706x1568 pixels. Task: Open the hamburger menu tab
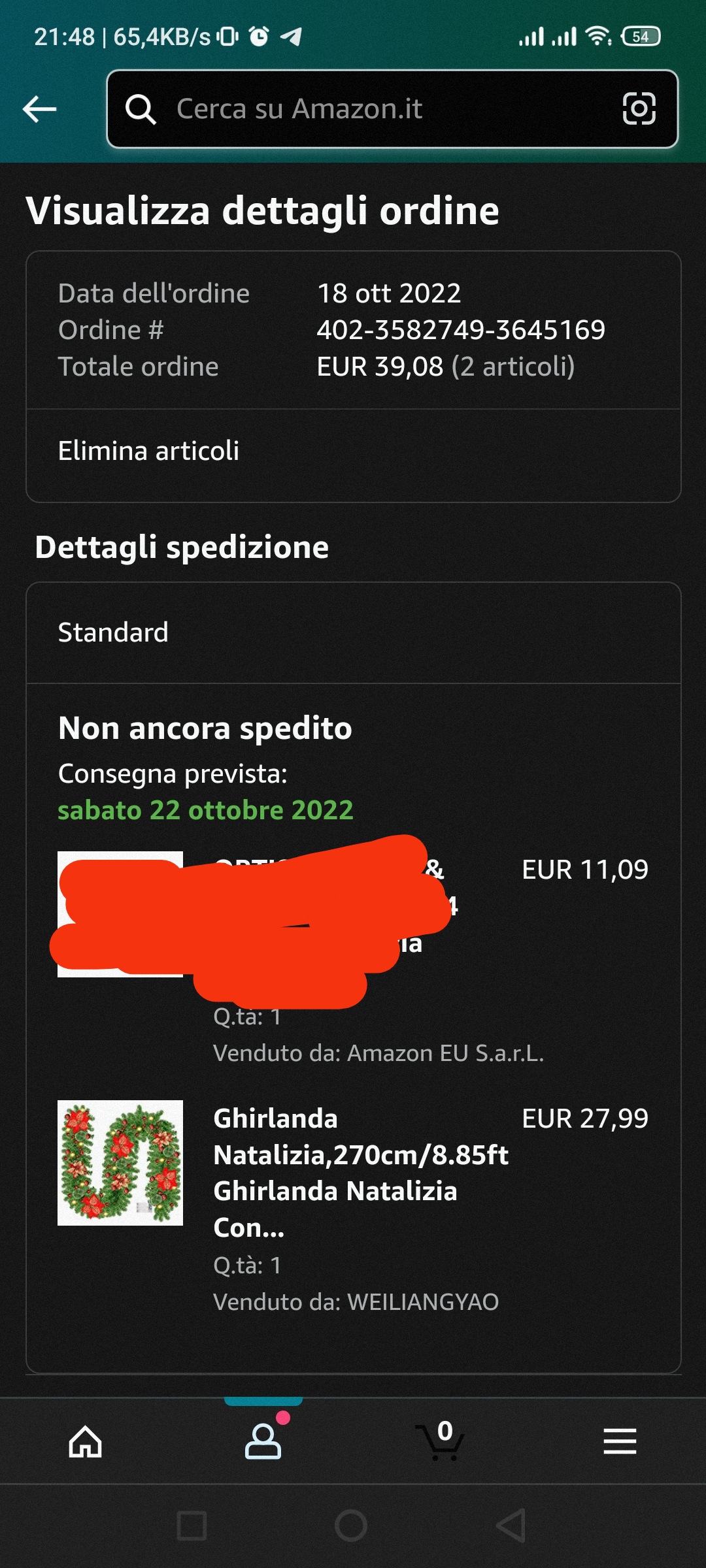[620, 1442]
